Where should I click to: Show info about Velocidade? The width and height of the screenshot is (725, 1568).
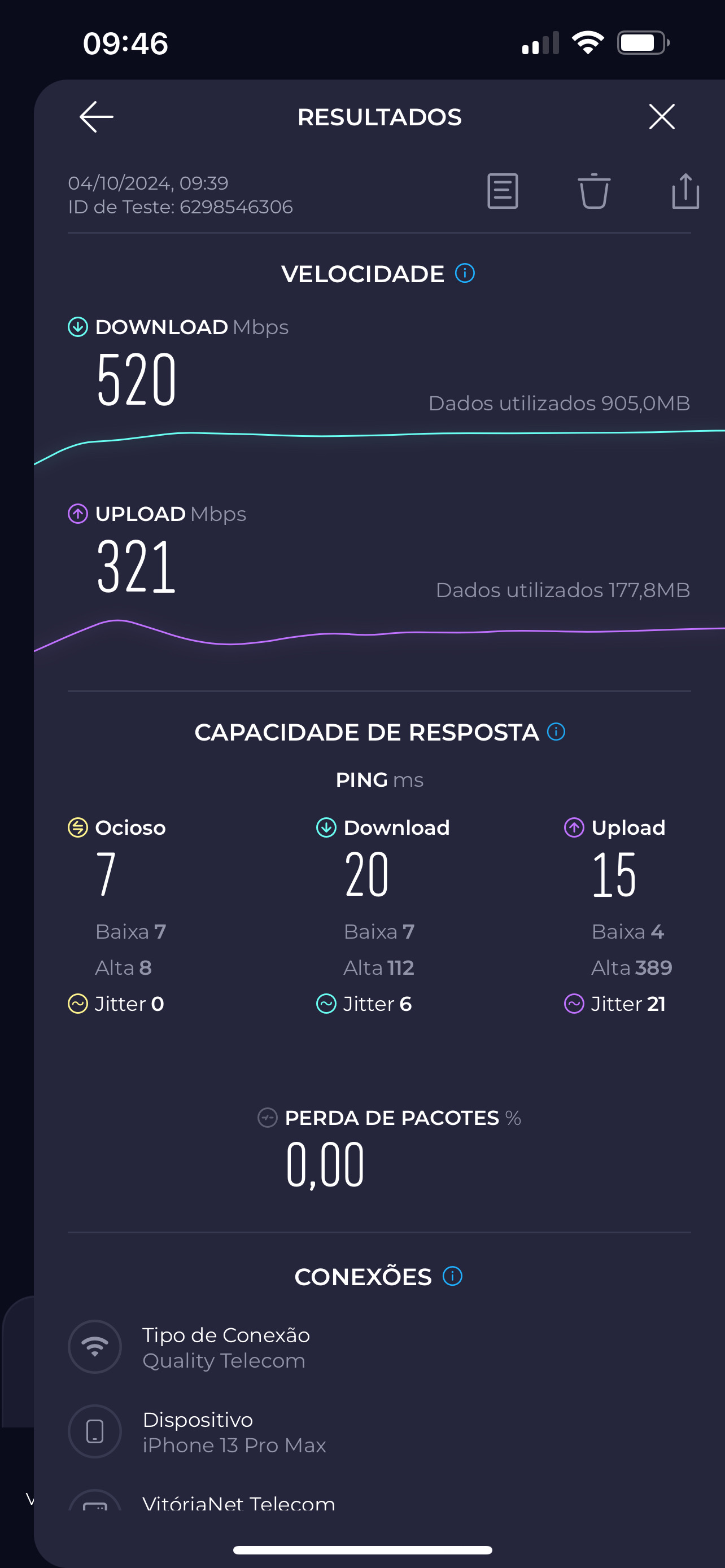tap(465, 273)
